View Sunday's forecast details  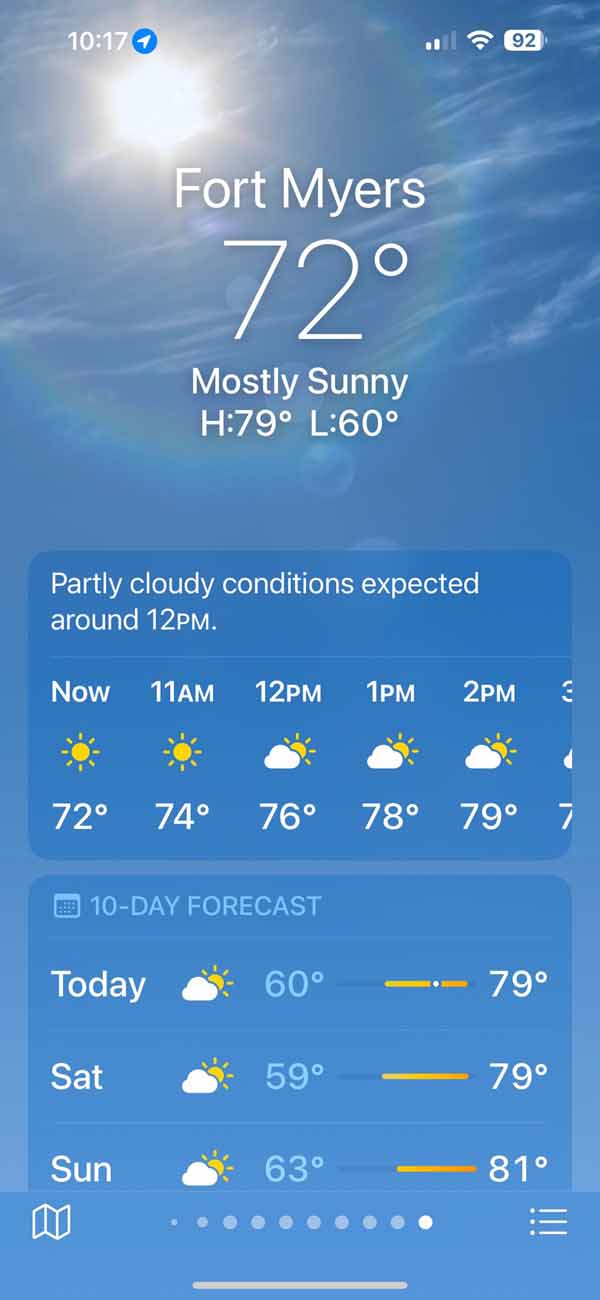point(300,1166)
